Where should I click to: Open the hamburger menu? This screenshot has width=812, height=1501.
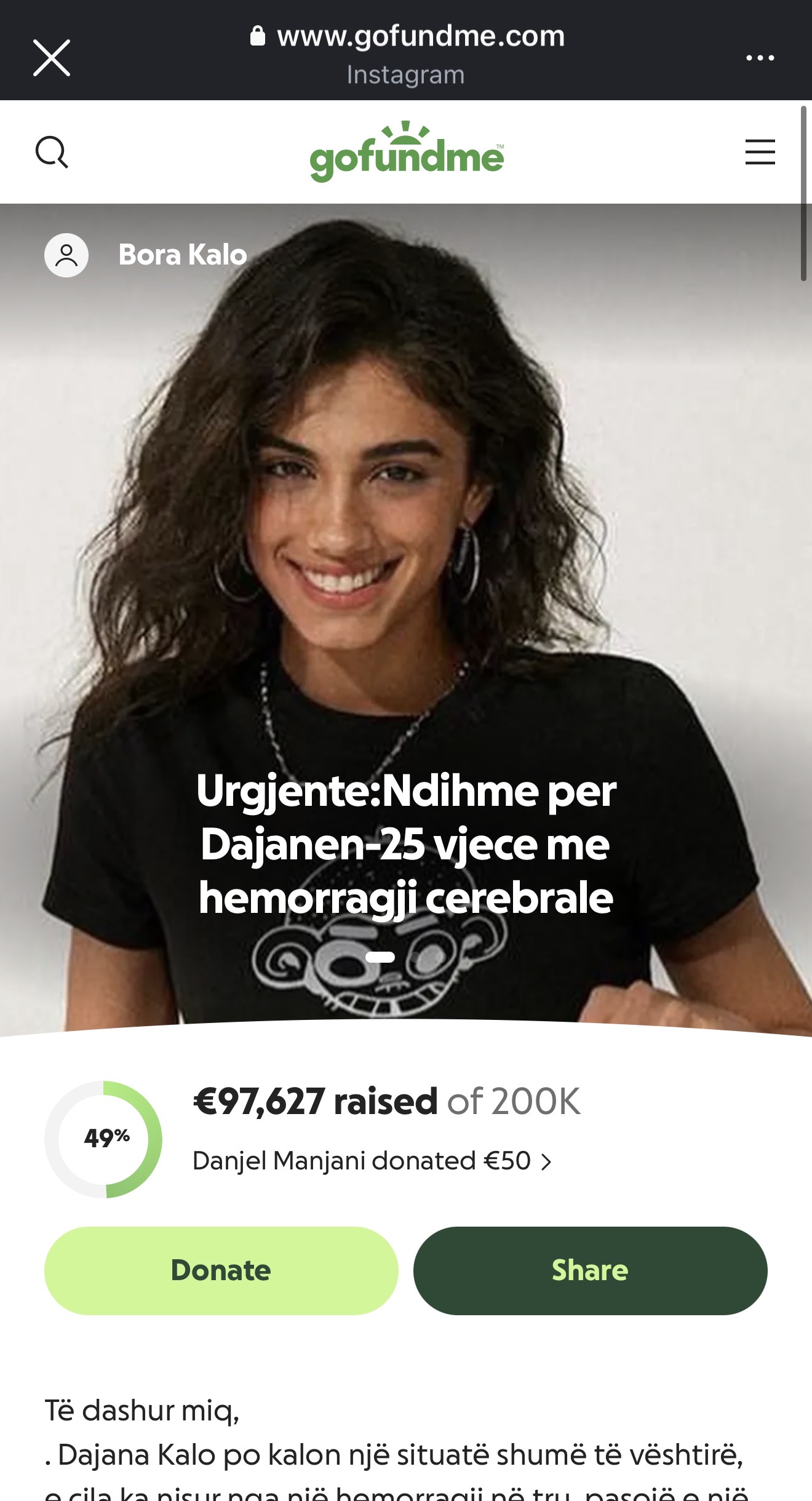pos(760,152)
